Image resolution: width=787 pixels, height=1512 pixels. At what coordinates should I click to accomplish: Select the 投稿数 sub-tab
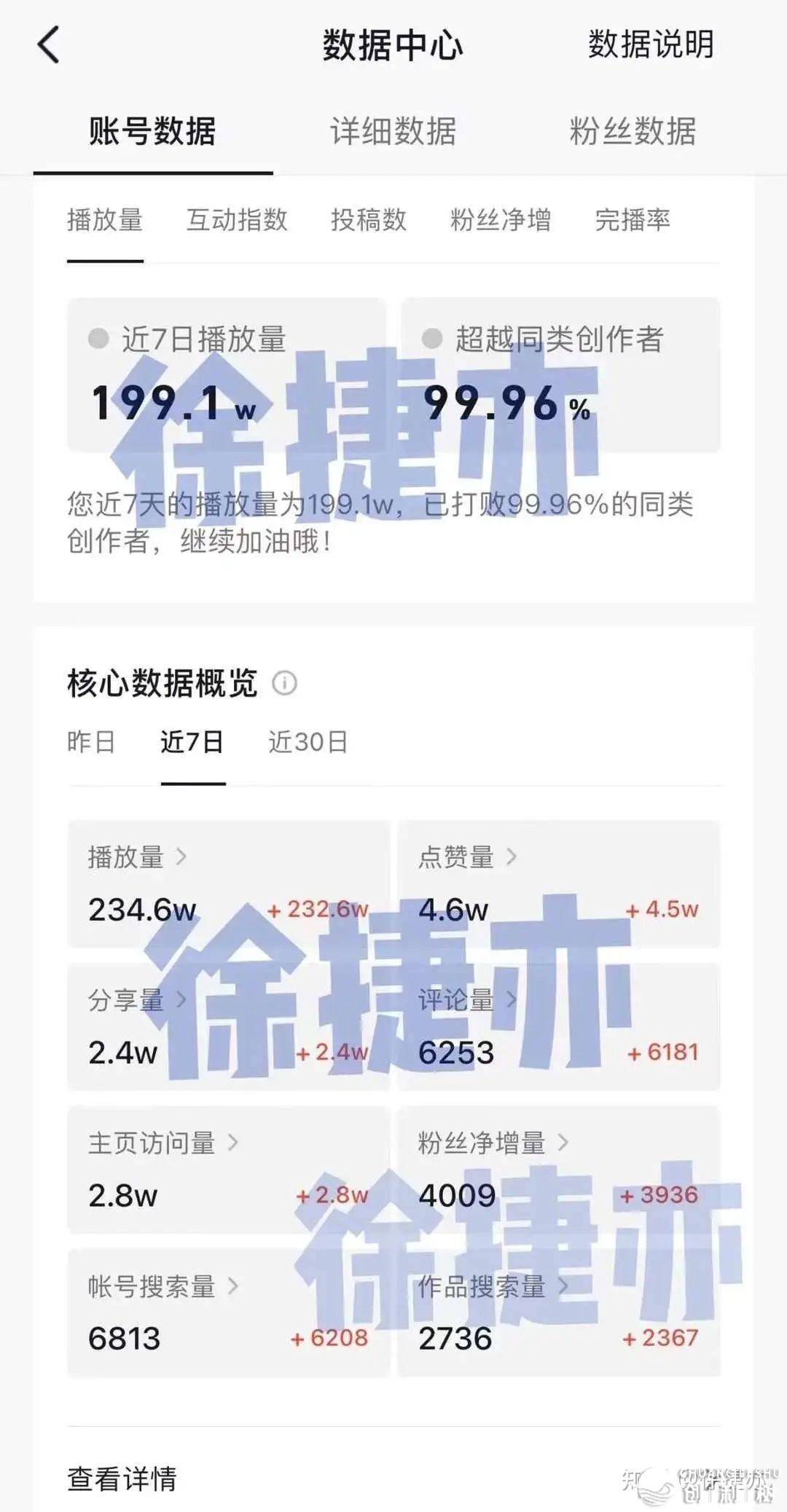click(369, 220)
